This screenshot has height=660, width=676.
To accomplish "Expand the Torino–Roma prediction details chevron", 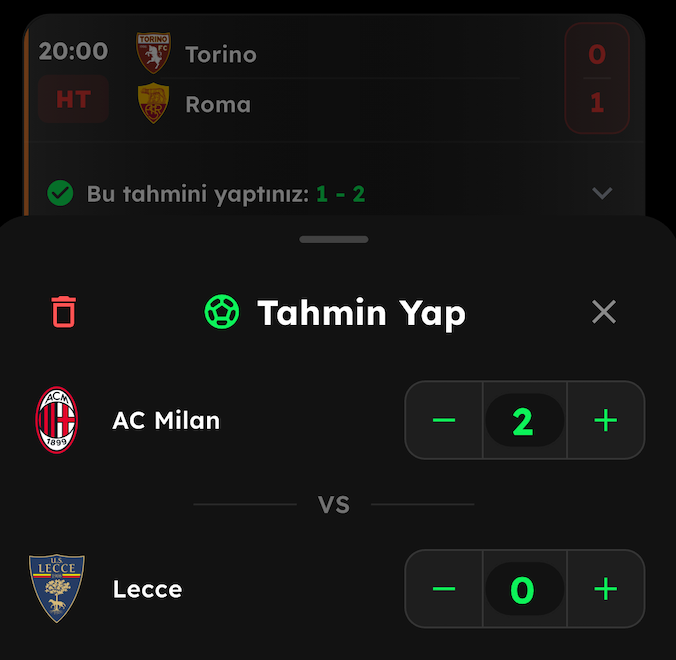I will 602,193.
